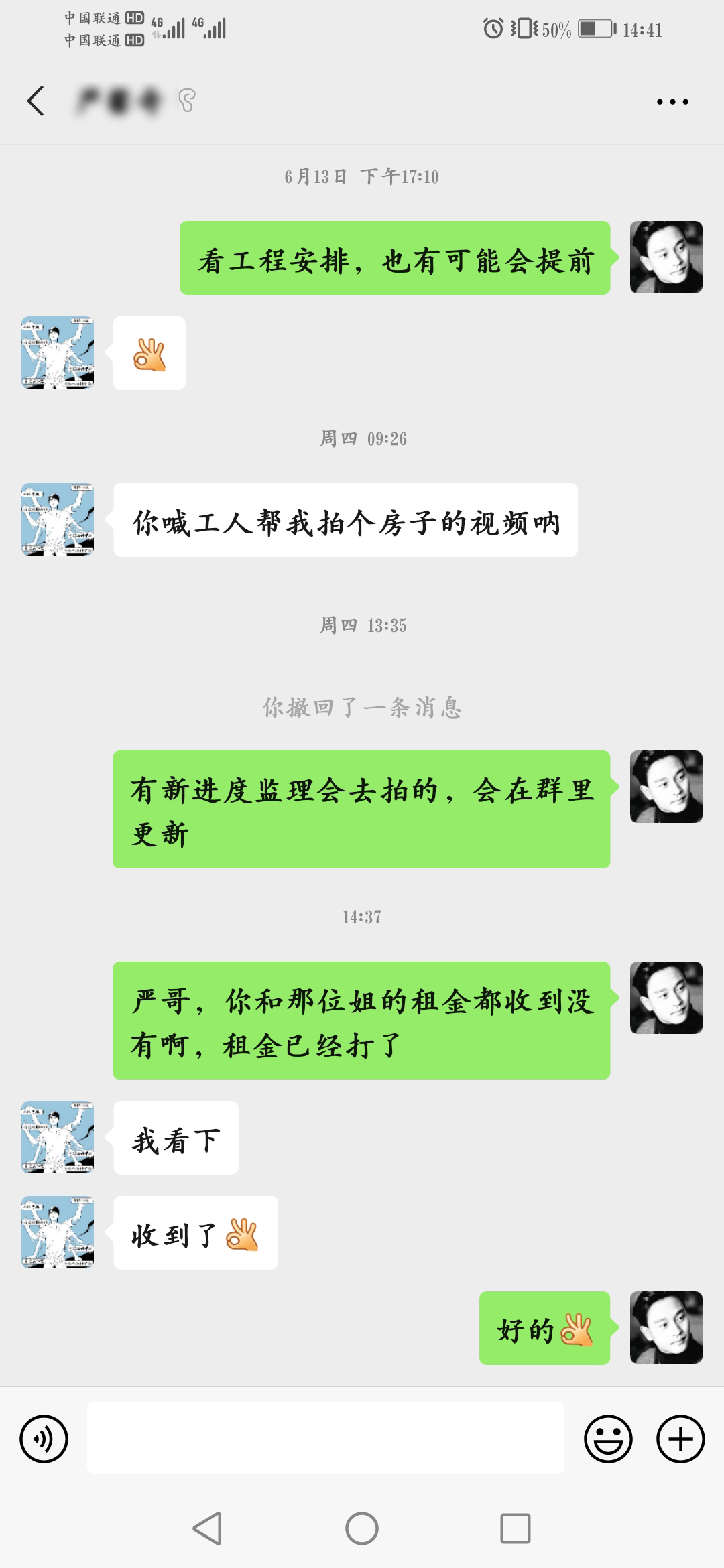This screenshot has width=724, height=1568.
Task: Tap the '你撤回了一条消息' notice
Action: point(362,707)
